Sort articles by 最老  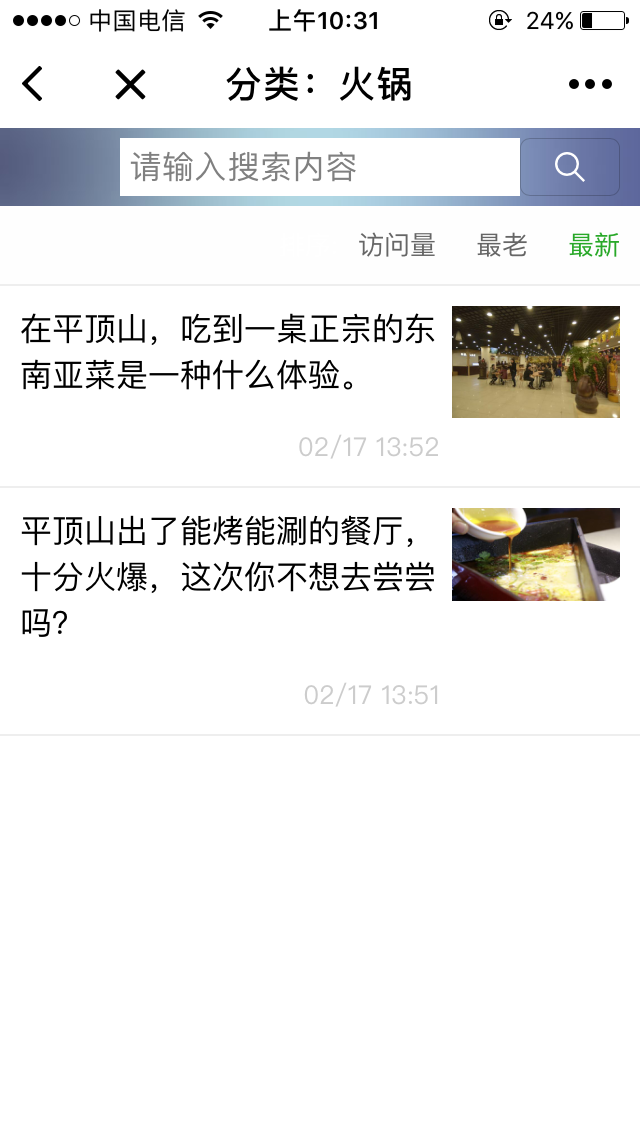tap(502, 245)
